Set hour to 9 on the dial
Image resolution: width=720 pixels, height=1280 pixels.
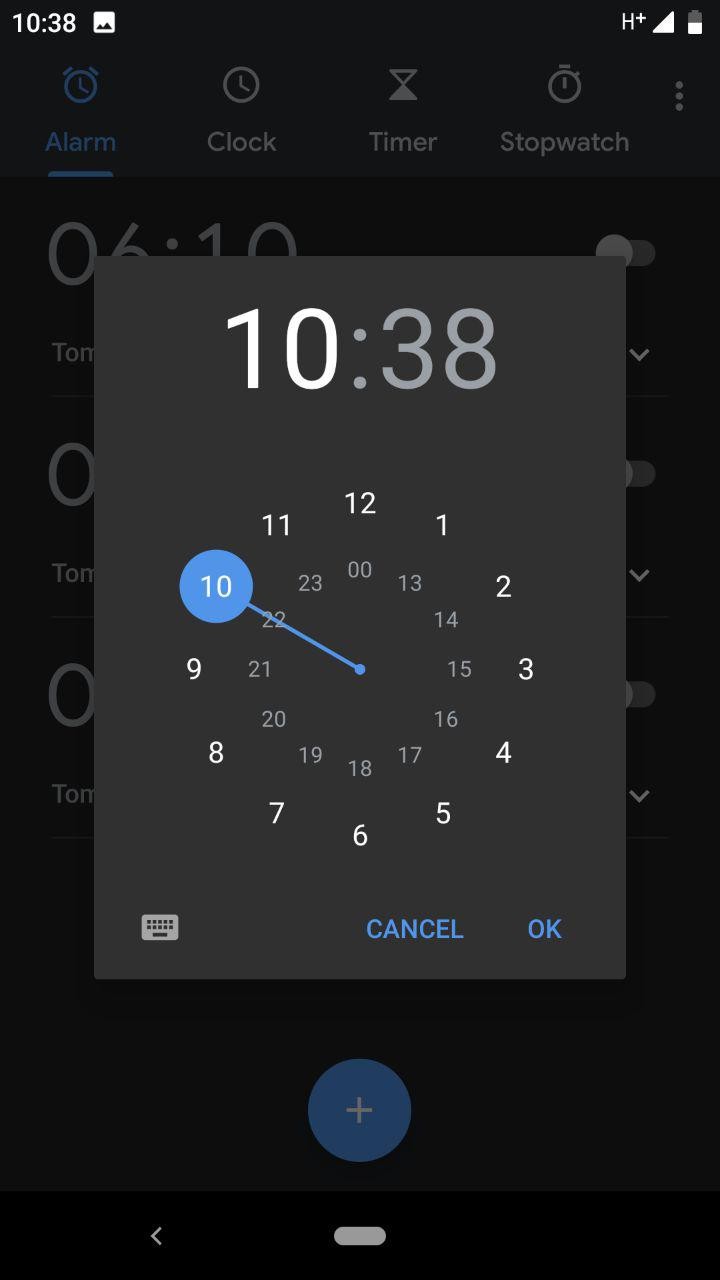pos(194,669)
